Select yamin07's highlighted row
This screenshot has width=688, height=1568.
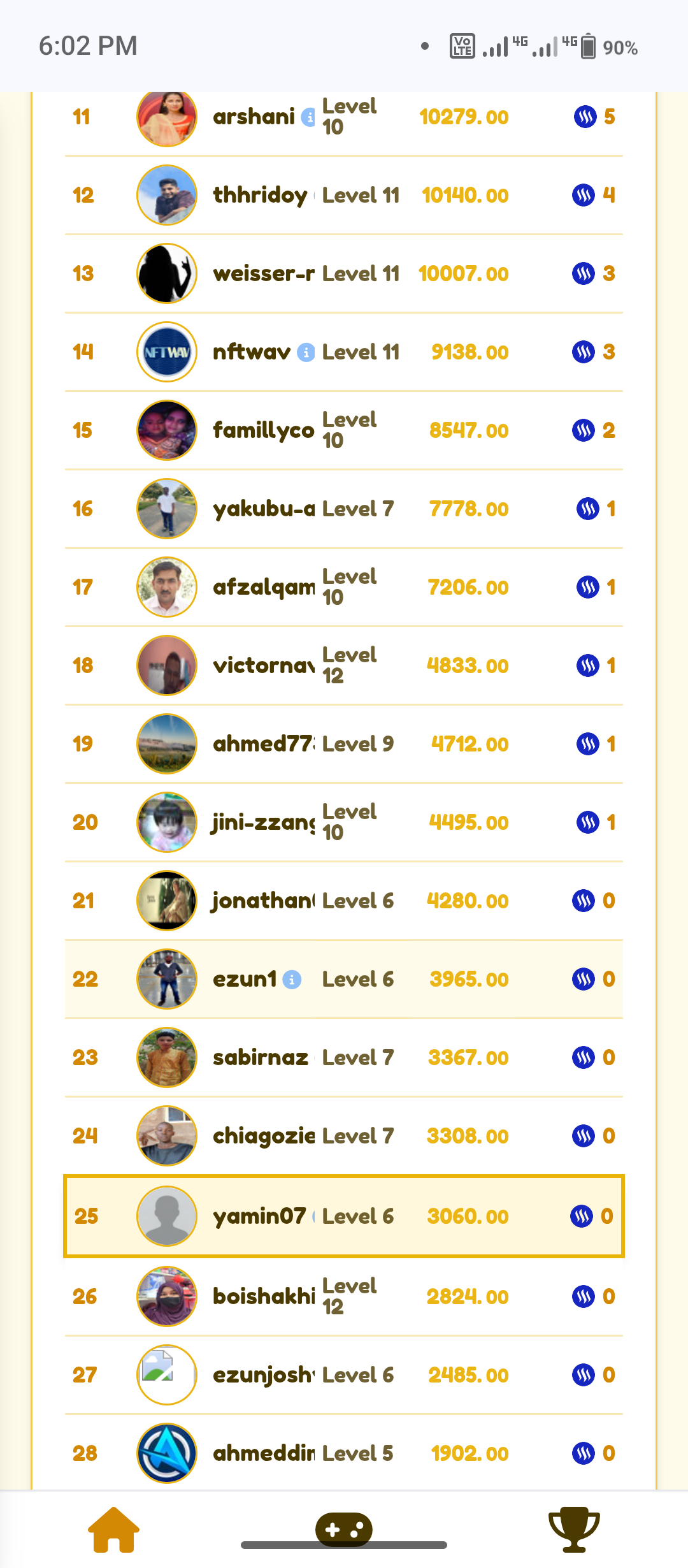coord(344,1216)
